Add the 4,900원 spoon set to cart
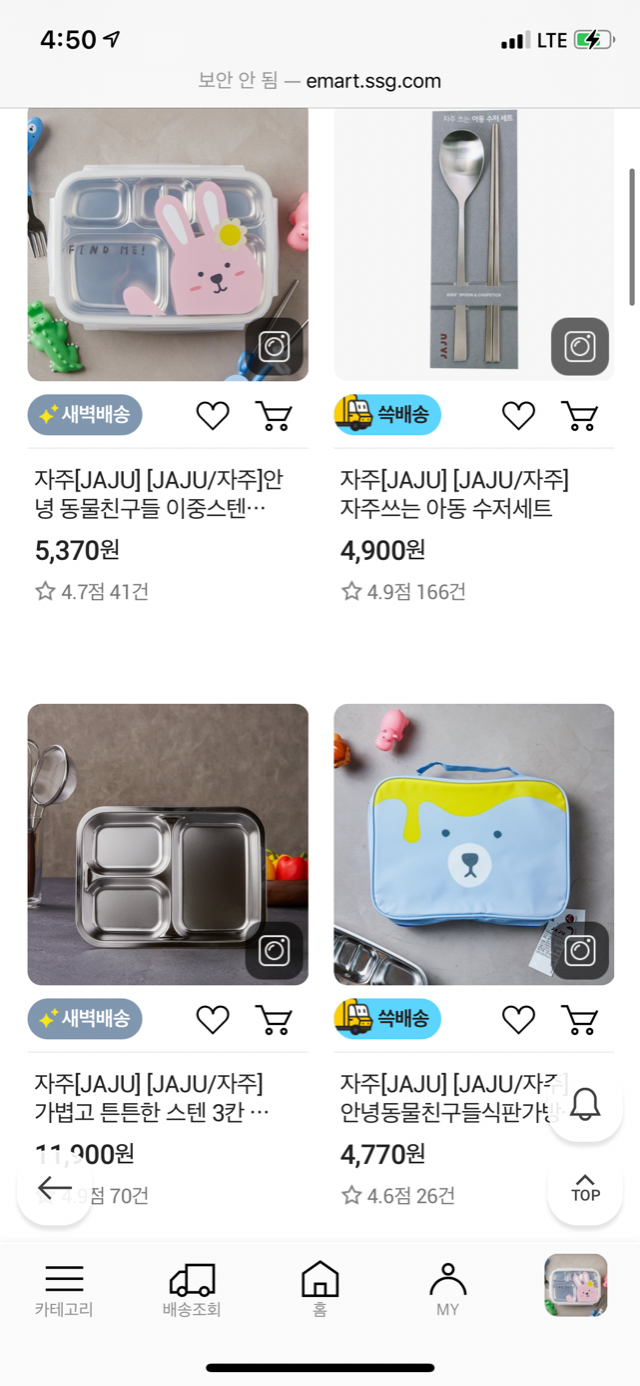Viewport: 640px width, 1386px height. pyautogui.click(x=579, y=415)
